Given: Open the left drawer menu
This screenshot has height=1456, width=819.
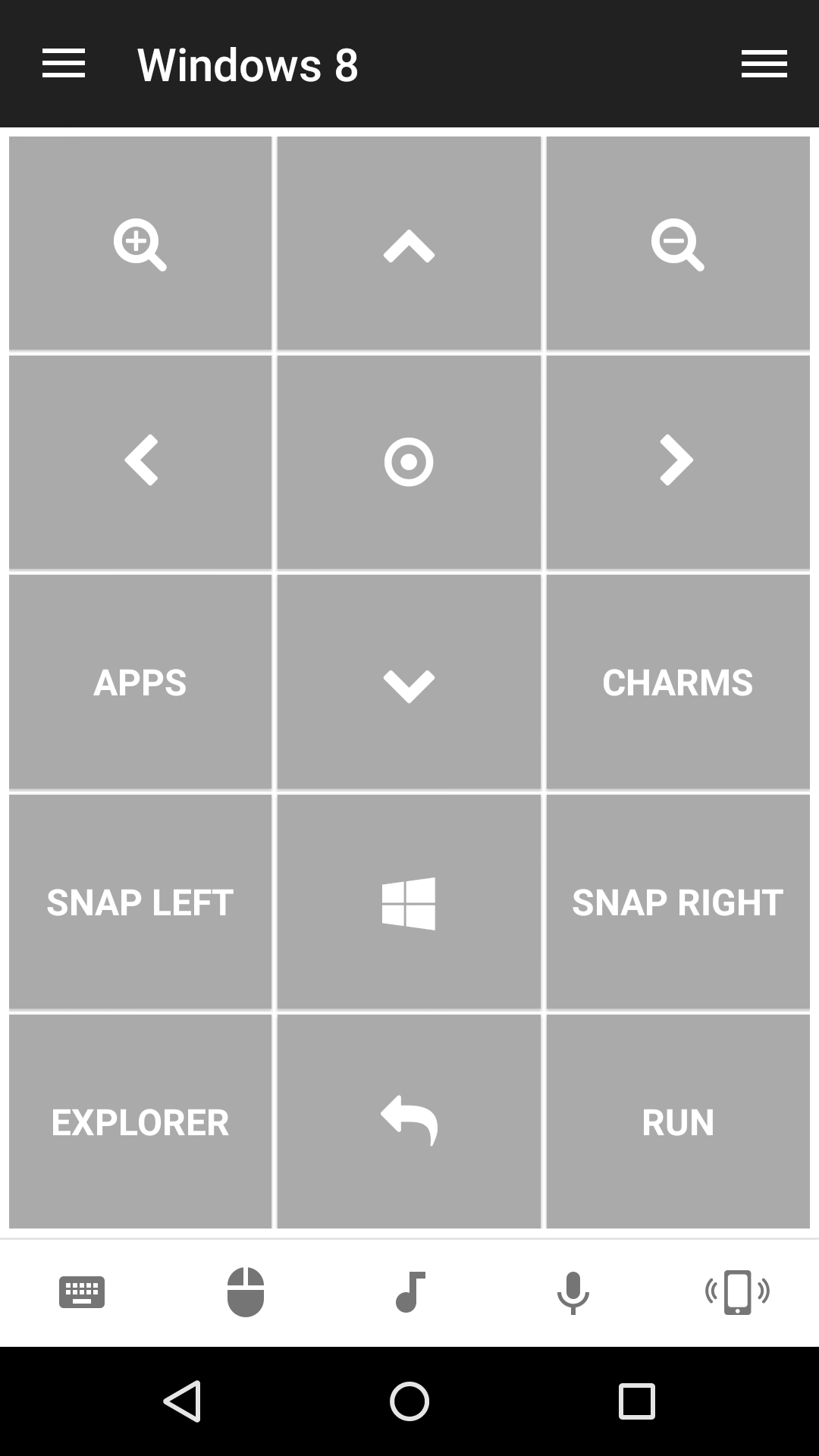Looking at the screenshot, I should (x=64, y=64).
